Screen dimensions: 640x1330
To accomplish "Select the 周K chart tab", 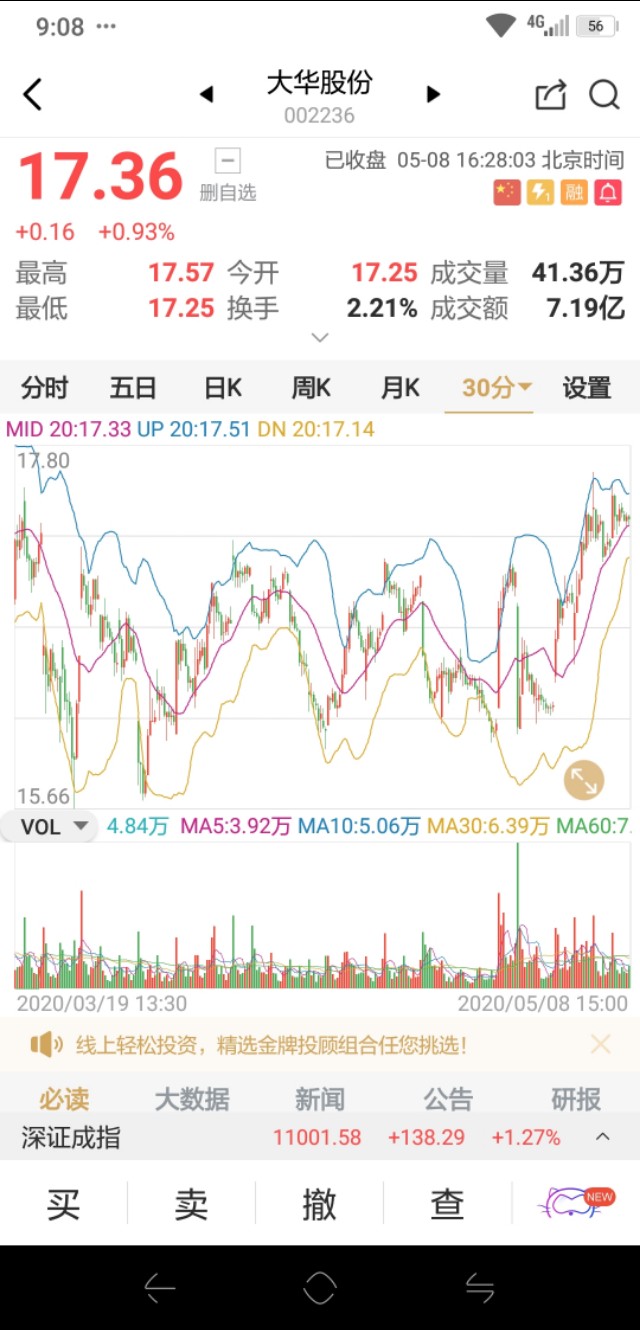I will 311,388.
